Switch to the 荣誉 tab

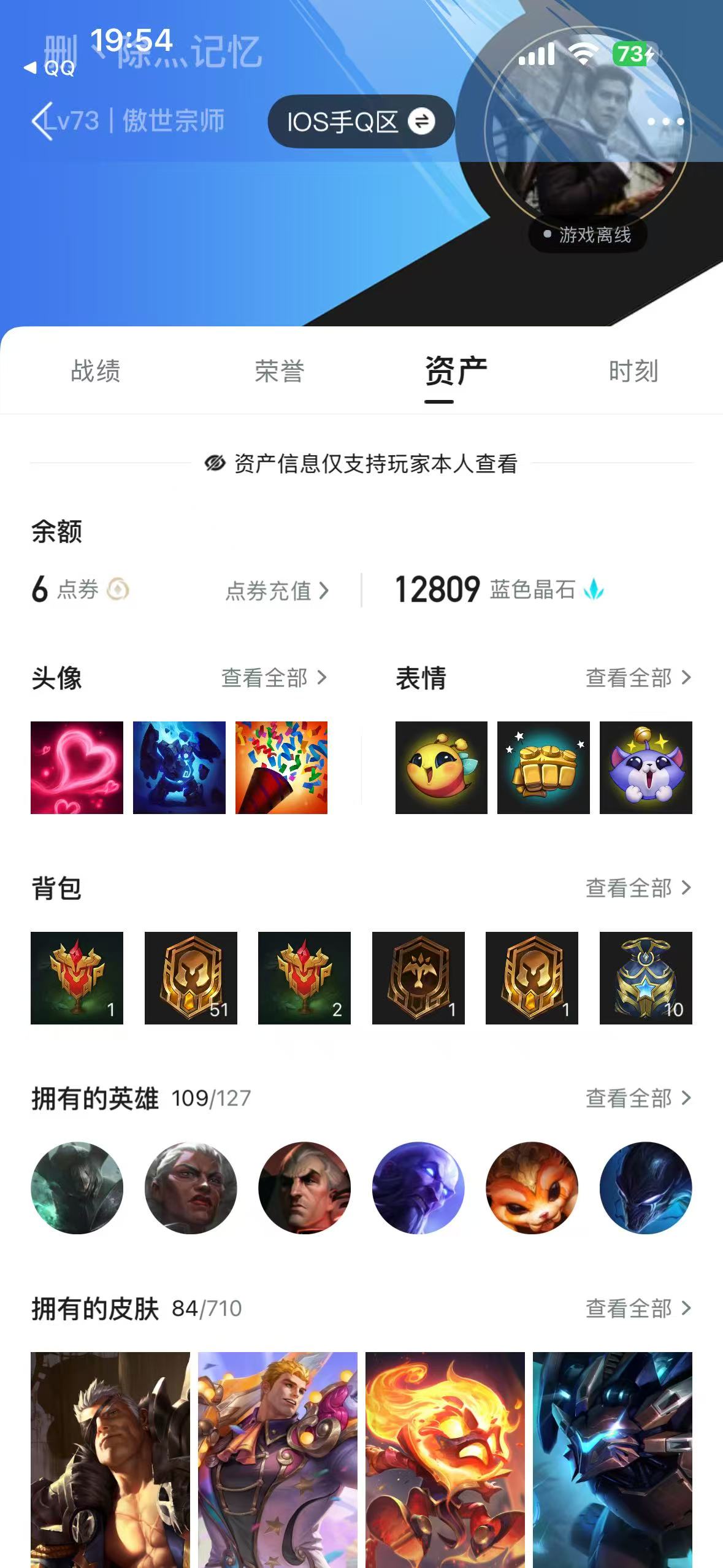point(279,371)
